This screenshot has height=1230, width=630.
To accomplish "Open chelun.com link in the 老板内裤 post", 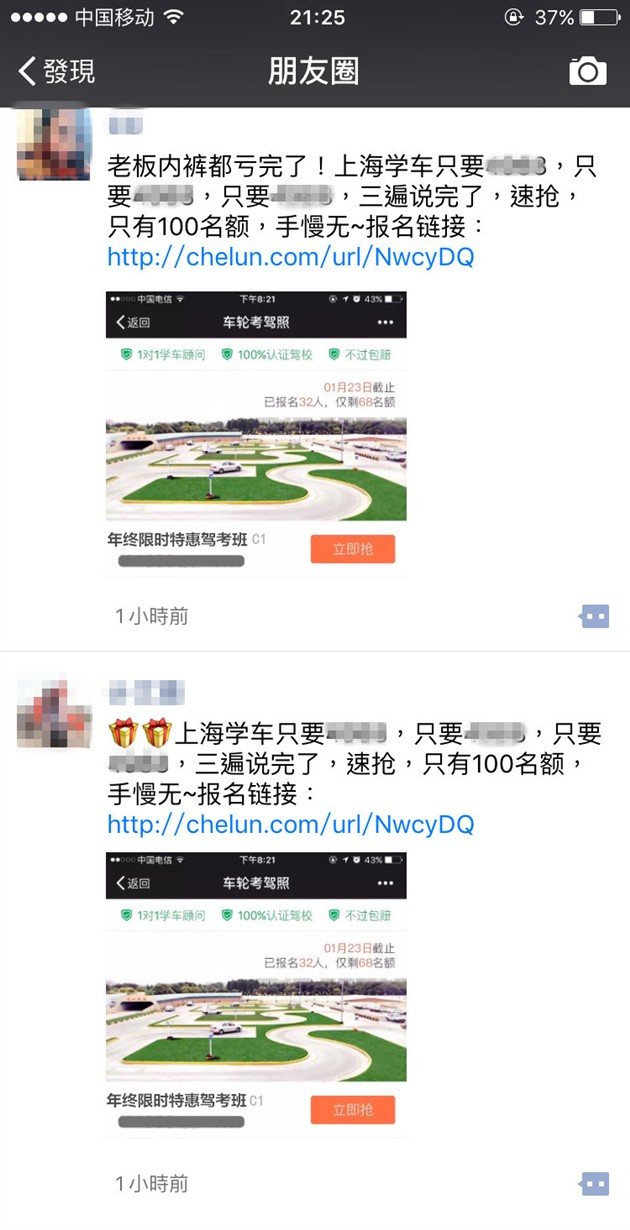I will click(x=290, y=257).
